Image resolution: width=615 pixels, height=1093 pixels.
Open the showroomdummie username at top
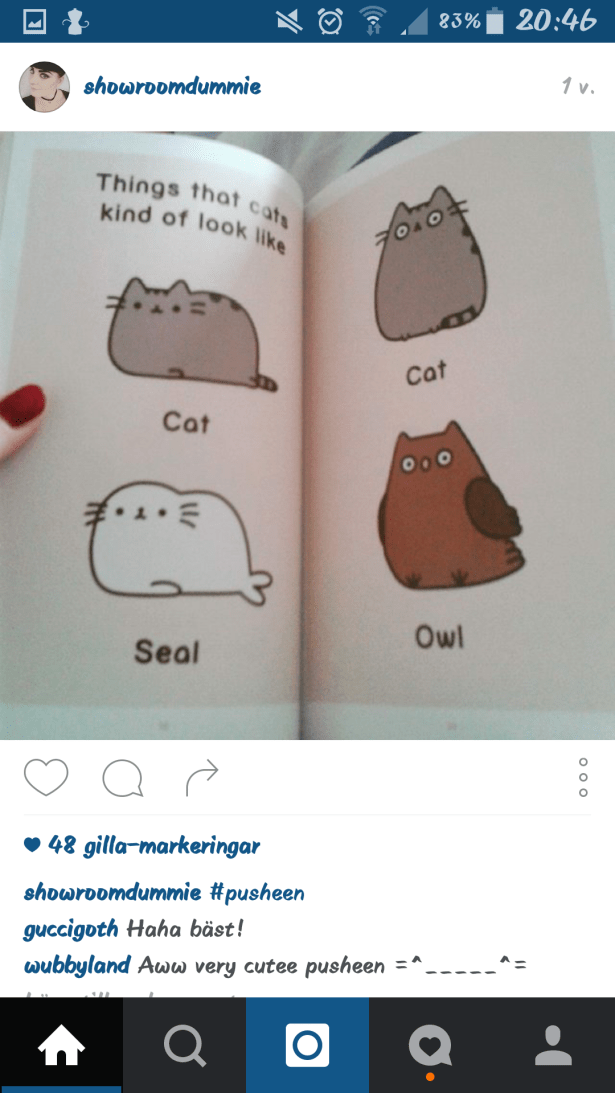coord(172,87)
